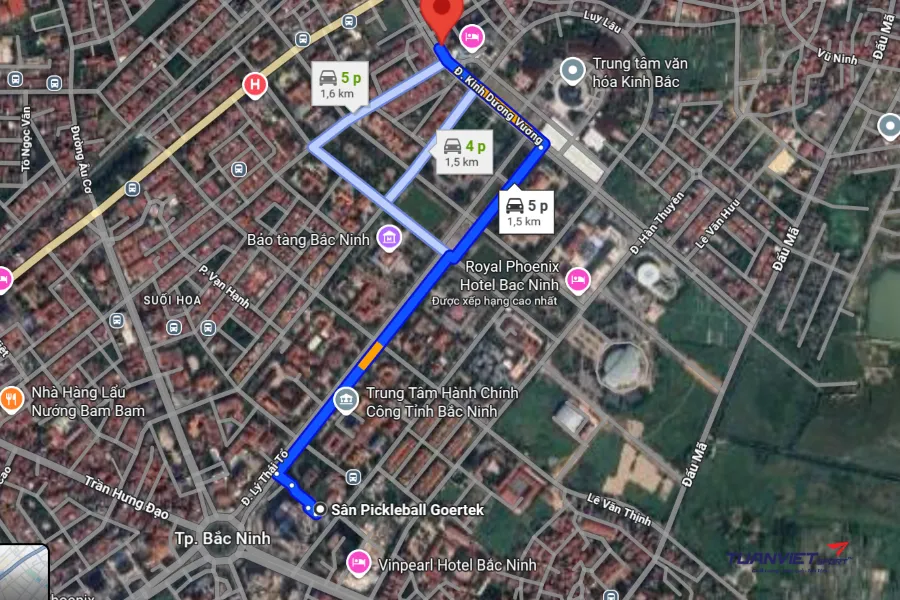Select the 5 p 1,5 km main route

click(526, 211)
